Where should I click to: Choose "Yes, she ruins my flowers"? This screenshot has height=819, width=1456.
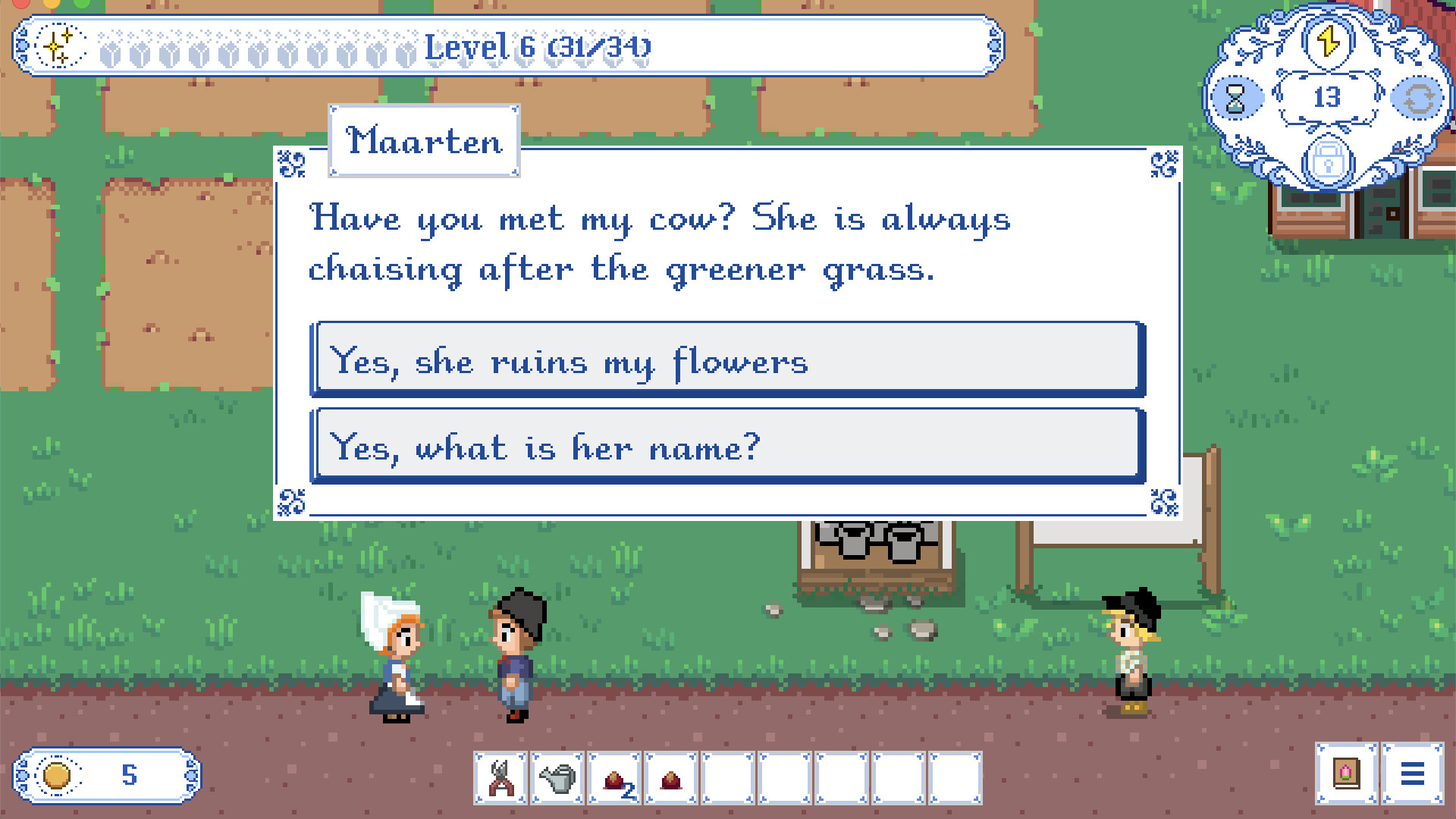tap(727, 359)
